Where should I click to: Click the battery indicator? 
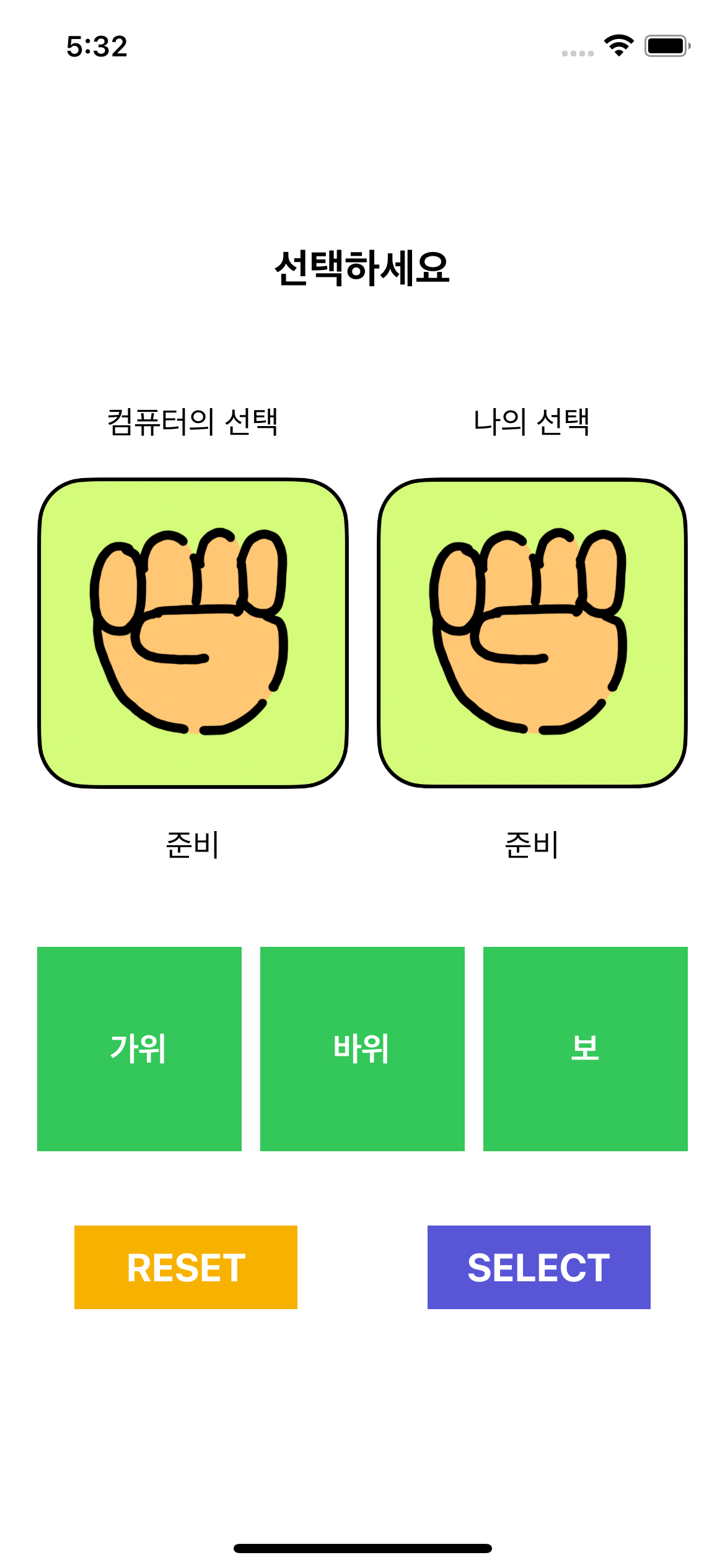click(667, 43)
